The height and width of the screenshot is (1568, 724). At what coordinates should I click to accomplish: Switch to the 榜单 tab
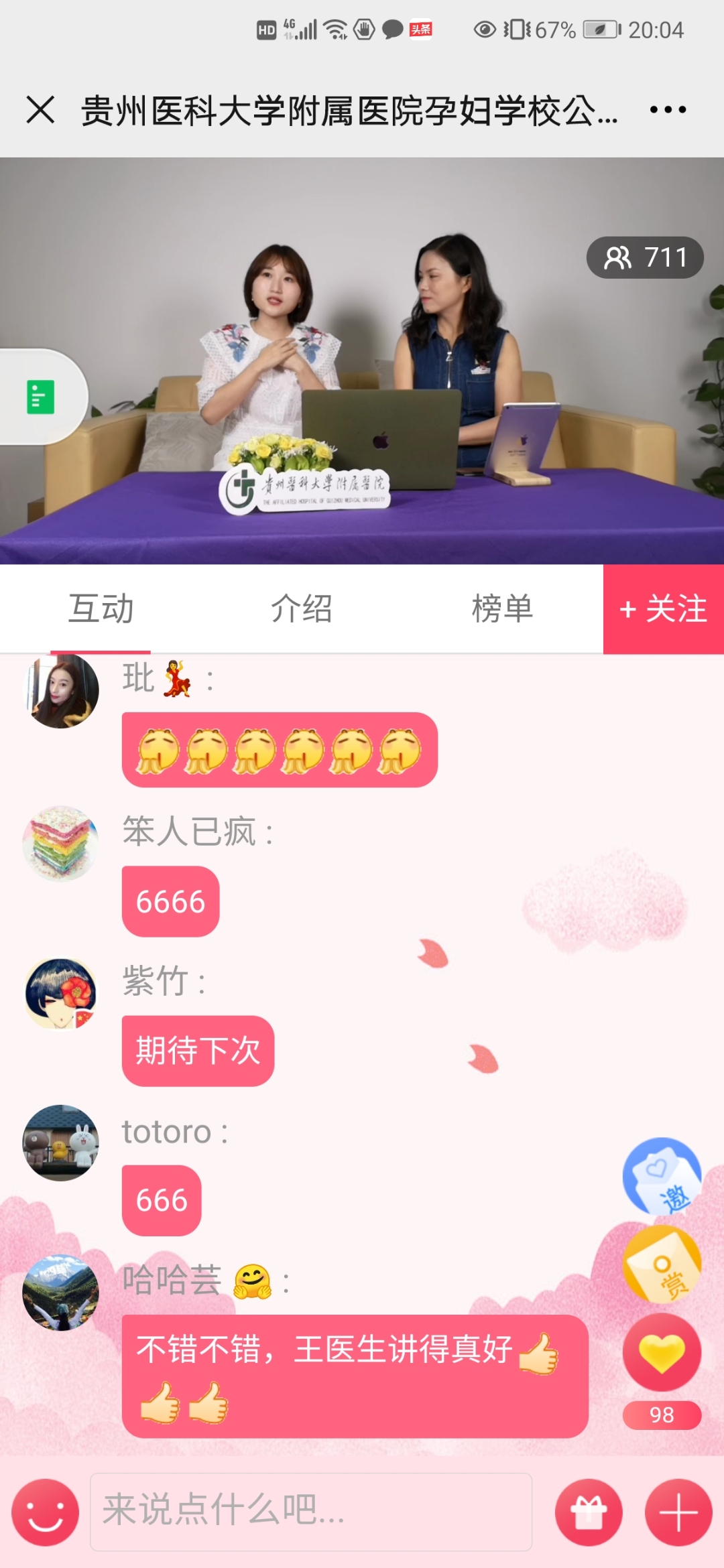coord(502,608)
